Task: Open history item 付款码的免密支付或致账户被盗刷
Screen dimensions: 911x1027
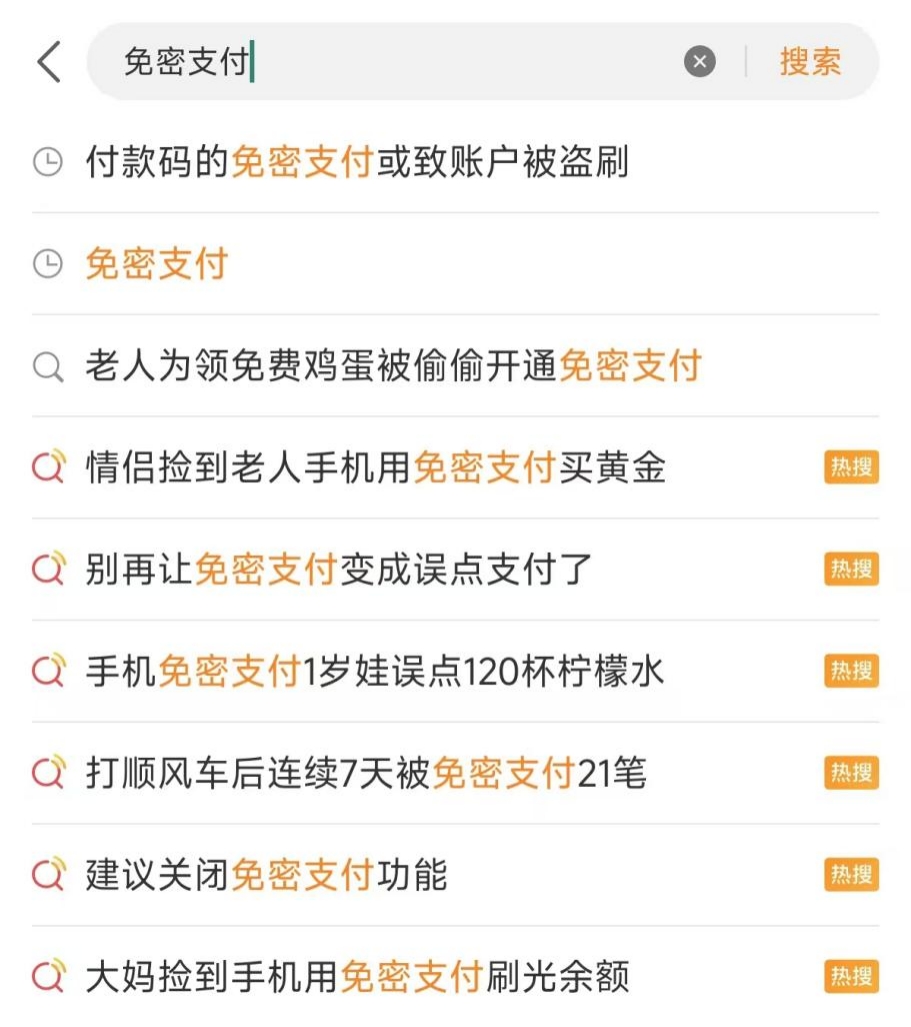Action: coord(357,162)
